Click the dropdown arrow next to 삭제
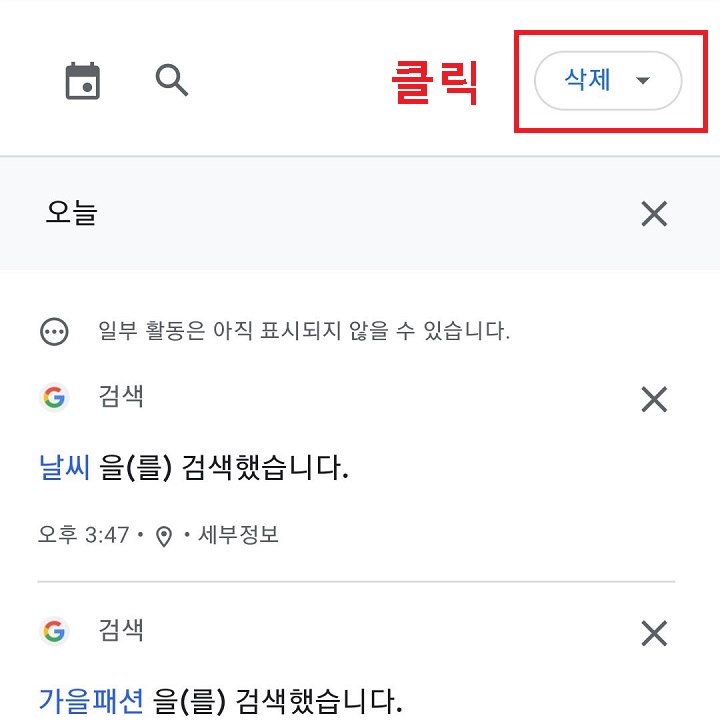This screenshot has height=725, width=720. point(645,82)
